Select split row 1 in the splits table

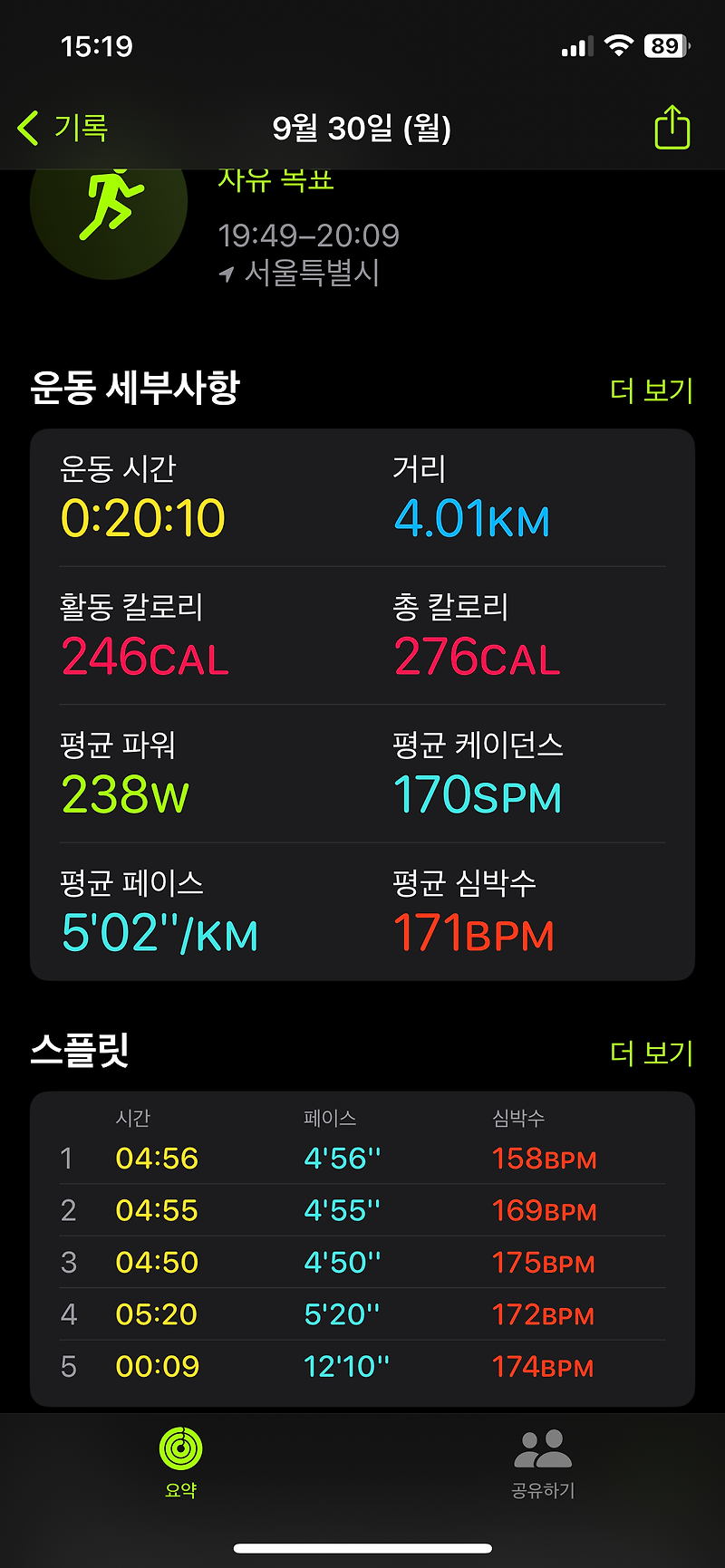tap(362, 1159)
